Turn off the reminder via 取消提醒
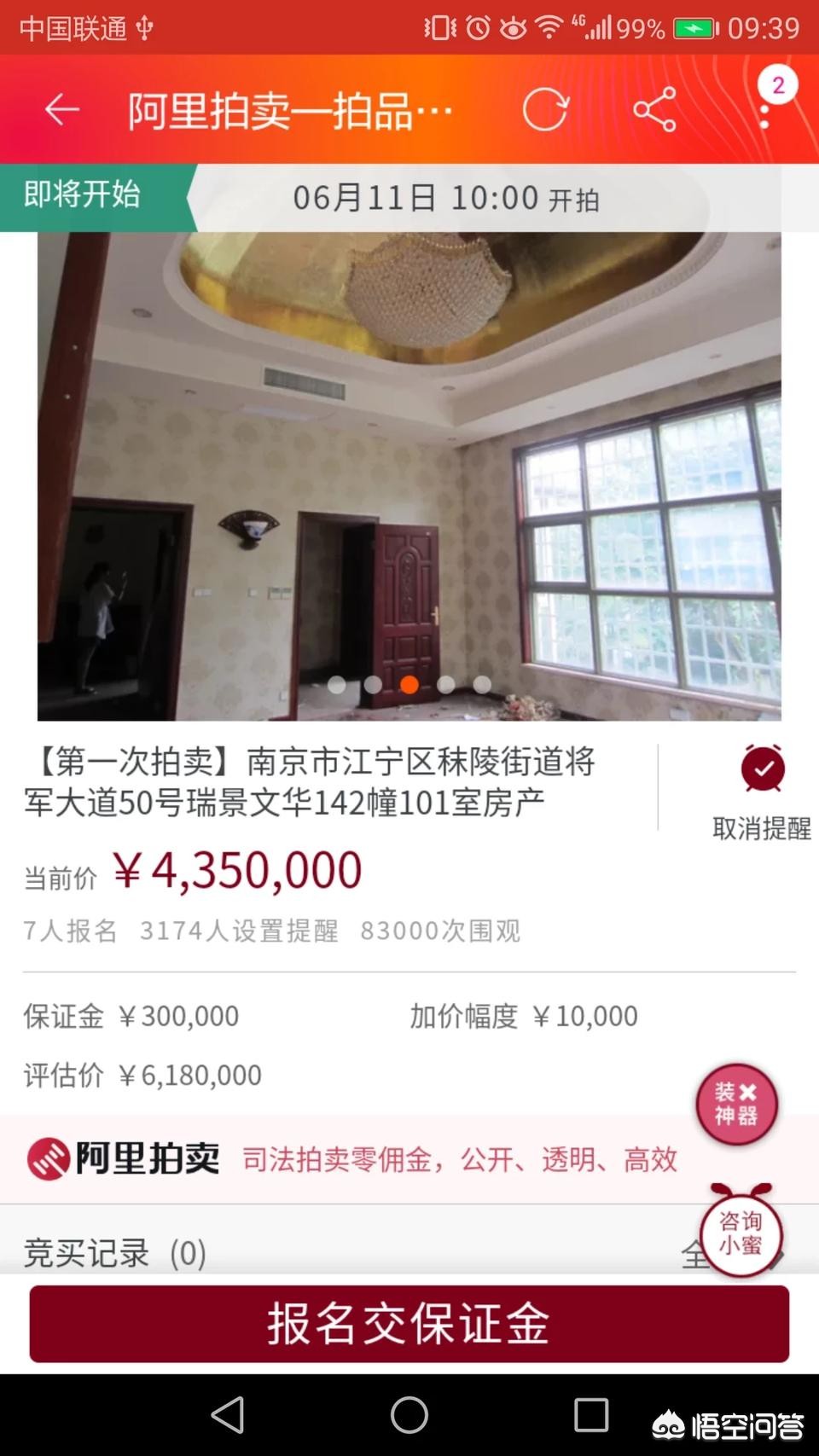819x1456 pixels. [764, 827]
